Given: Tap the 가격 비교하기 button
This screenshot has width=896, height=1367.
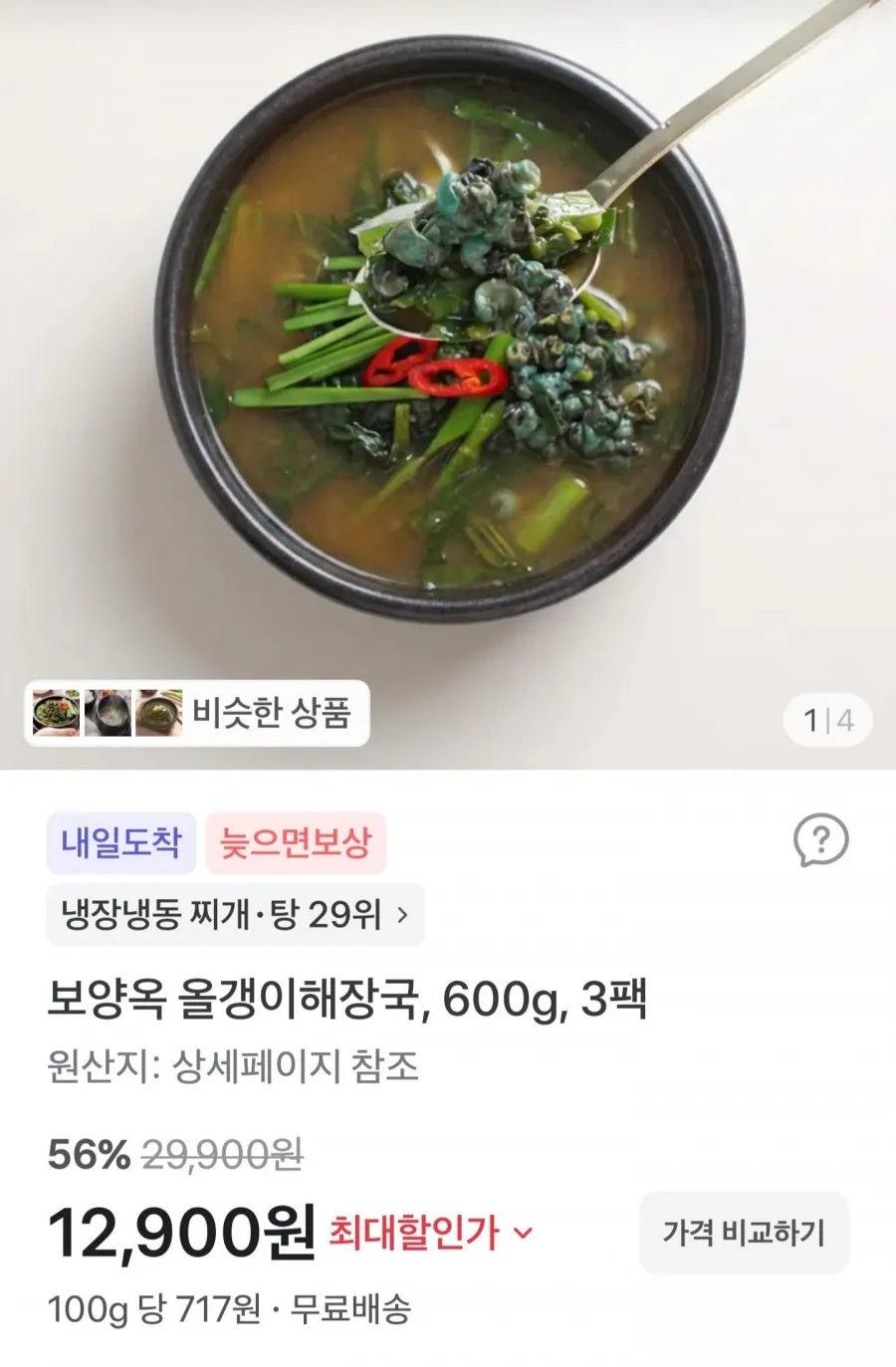Looking at the screenshot, I should (x=744, y=1233).
